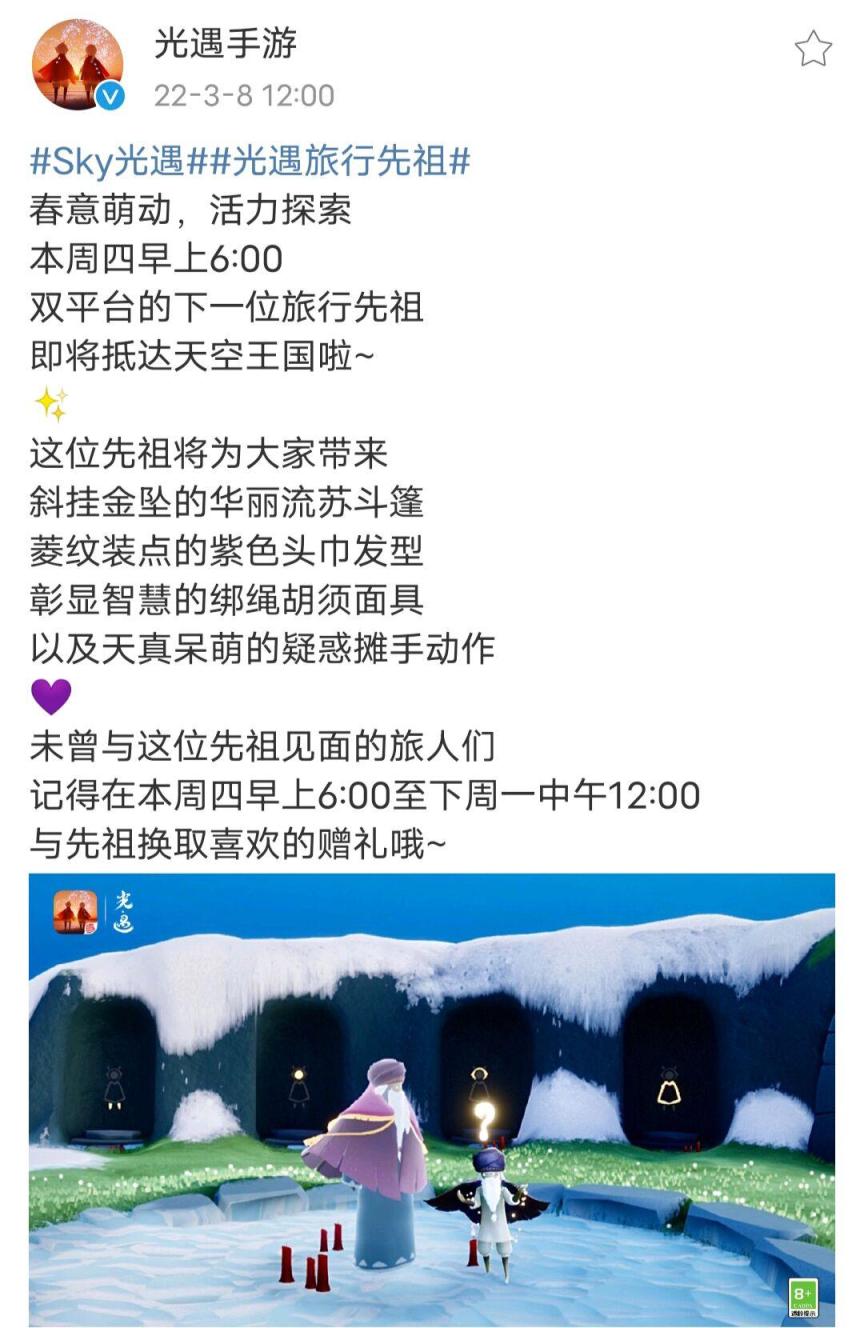Favorite this post with the star icon
The width and height of the screenshot is (864, 1328).
tap(812, 48)
